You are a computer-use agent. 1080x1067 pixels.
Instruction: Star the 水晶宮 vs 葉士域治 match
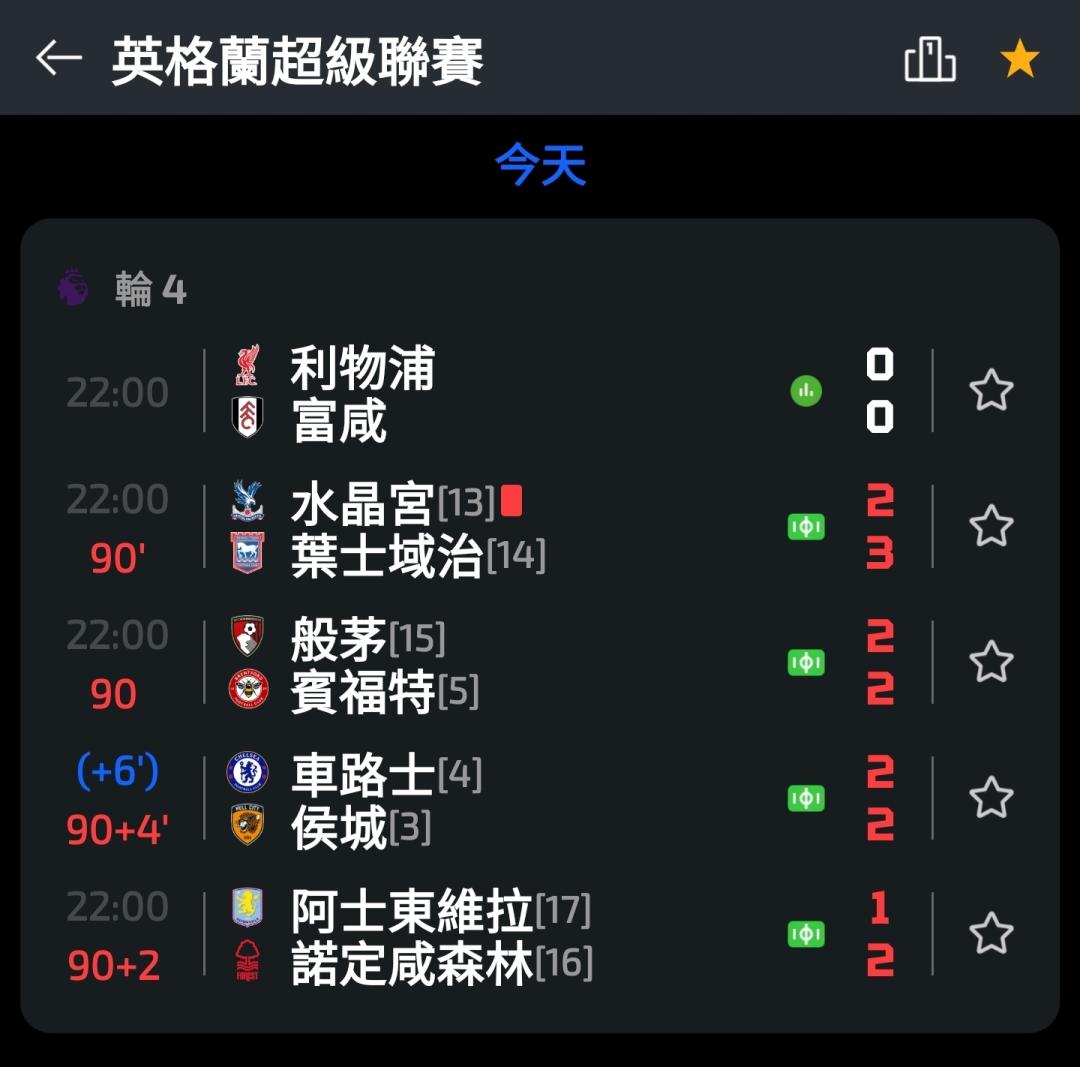[991, 526]
